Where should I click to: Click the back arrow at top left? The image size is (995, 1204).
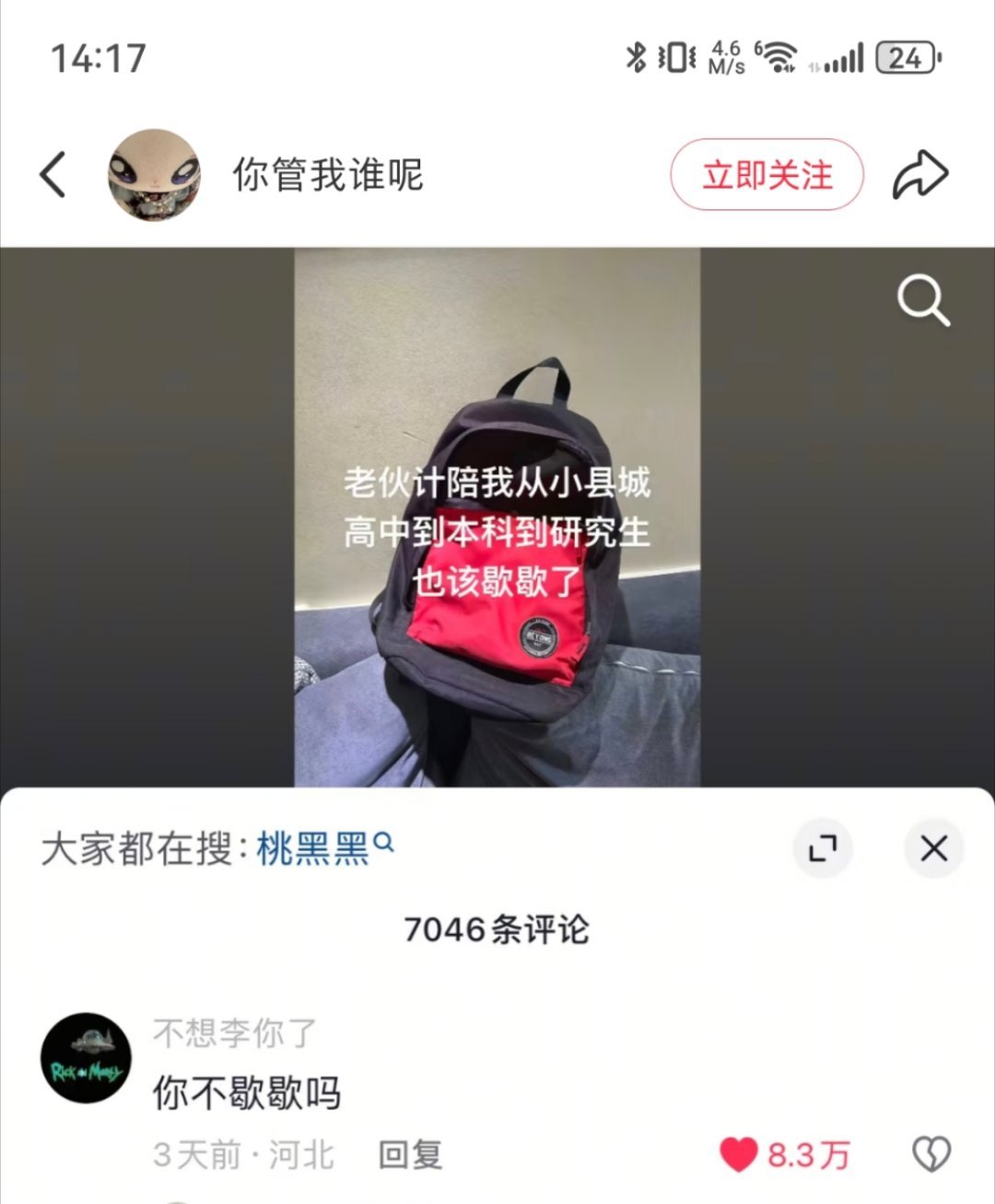click(x=53, y=175)
